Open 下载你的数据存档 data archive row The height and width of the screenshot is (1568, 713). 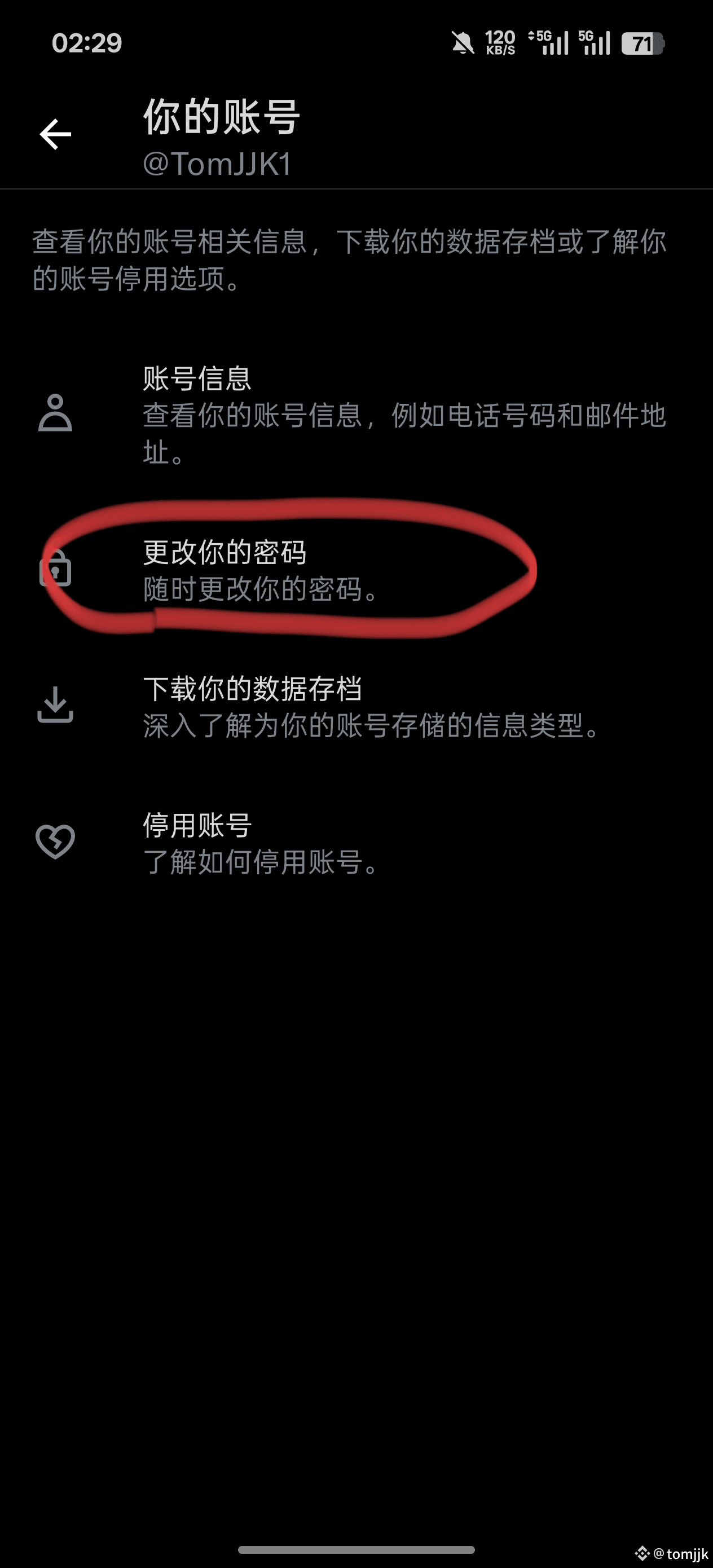pos(356,706)
